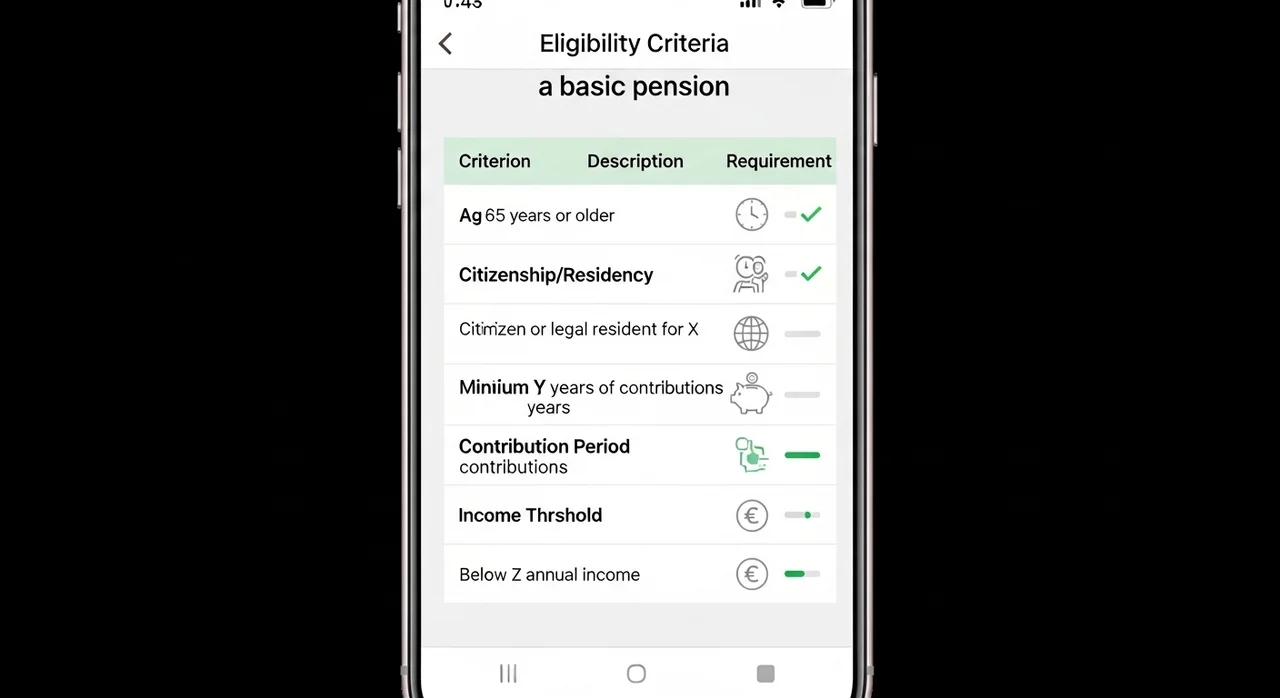The image size is (1280, 698).
Task: Open recent apps from navigation bar
Action: coord(508,674)
